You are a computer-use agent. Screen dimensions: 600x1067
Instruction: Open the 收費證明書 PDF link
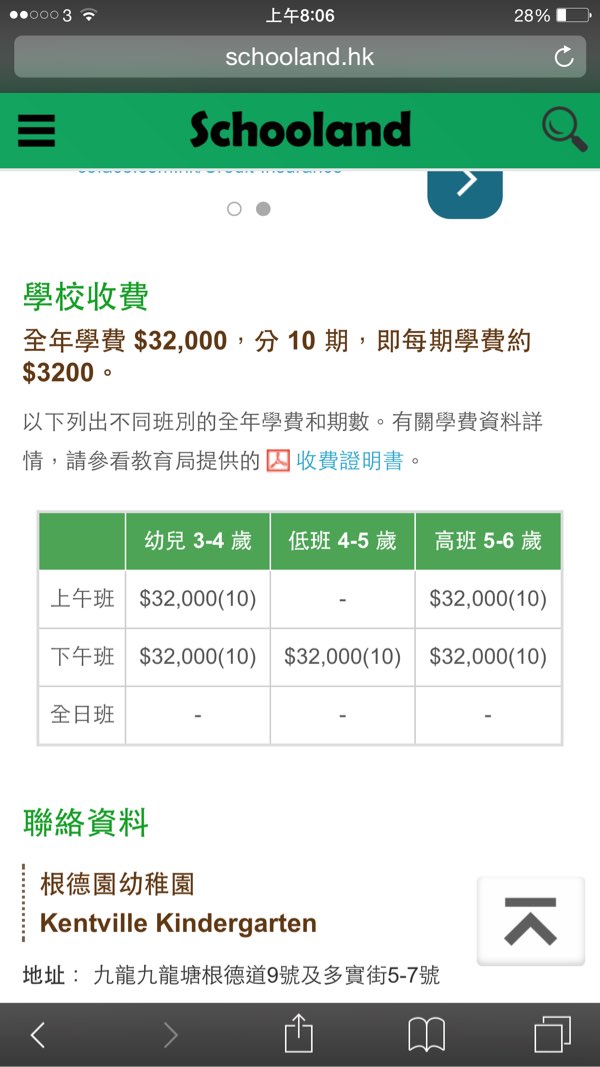[x=348, y=461]
